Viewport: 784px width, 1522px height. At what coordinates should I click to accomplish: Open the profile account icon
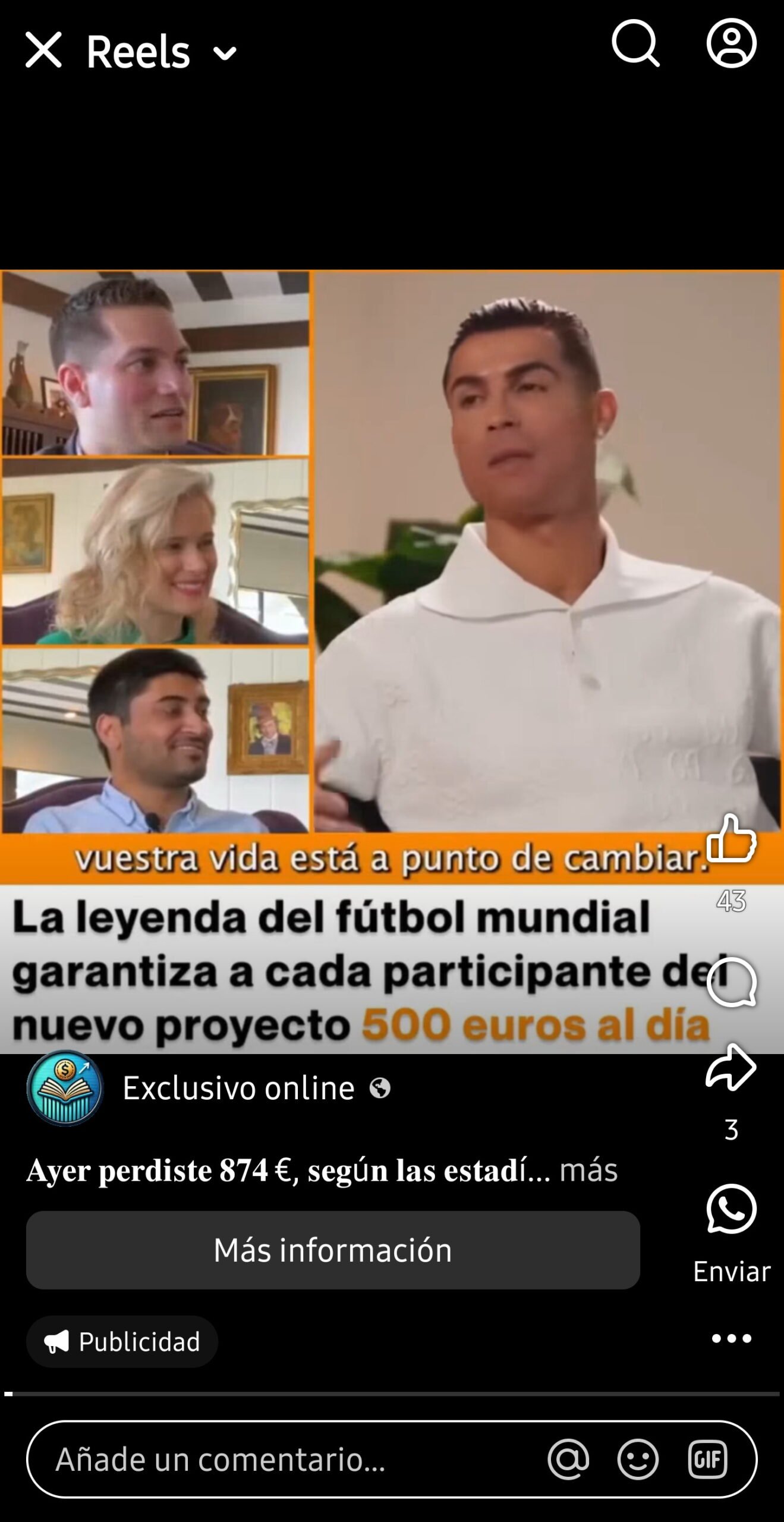point(731,43)
